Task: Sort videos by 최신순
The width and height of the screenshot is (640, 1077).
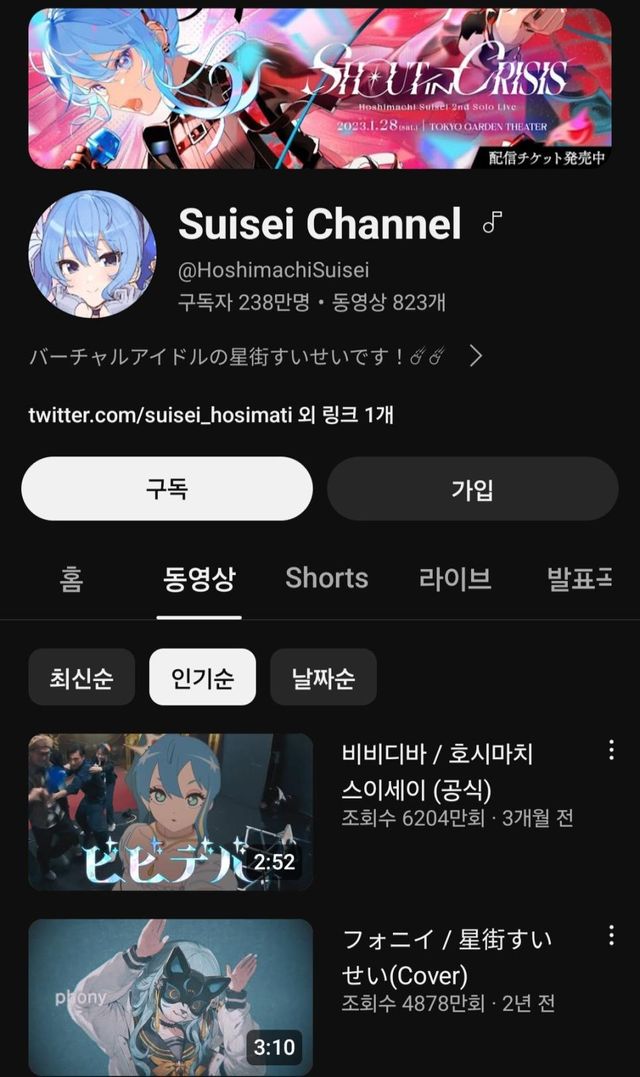Action: 81,677
